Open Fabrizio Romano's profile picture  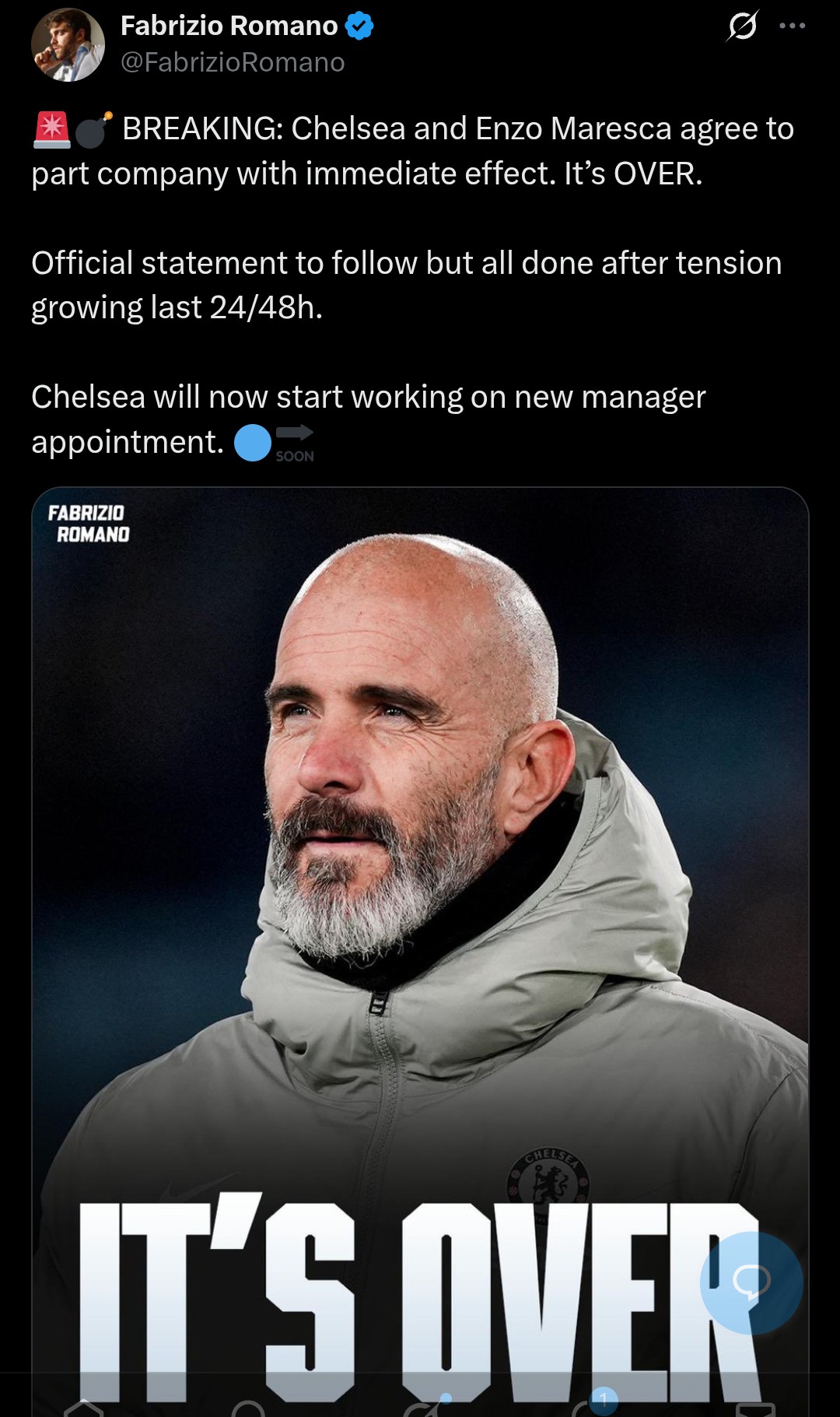(68, 44)
